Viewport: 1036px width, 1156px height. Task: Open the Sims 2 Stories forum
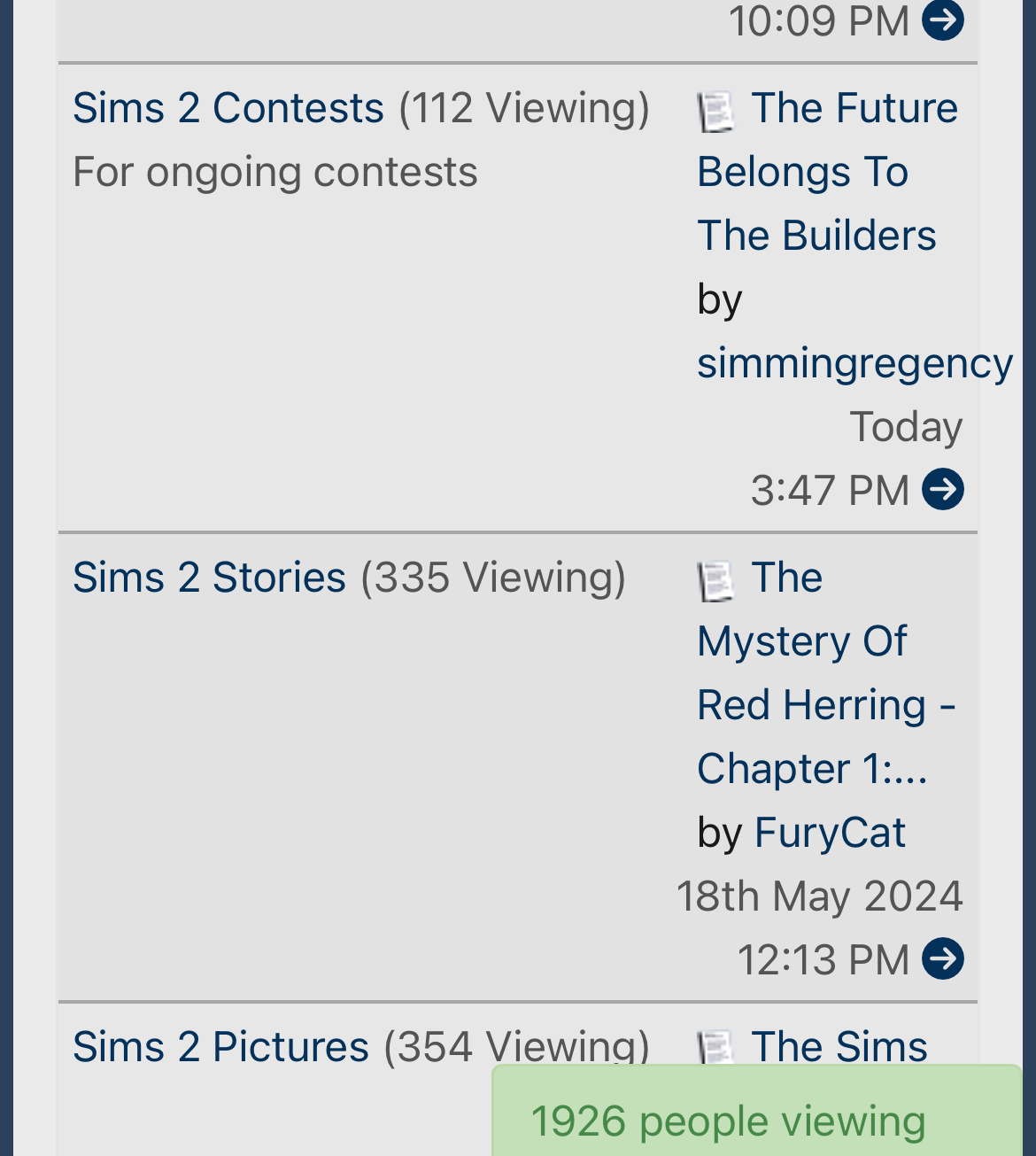208,578
